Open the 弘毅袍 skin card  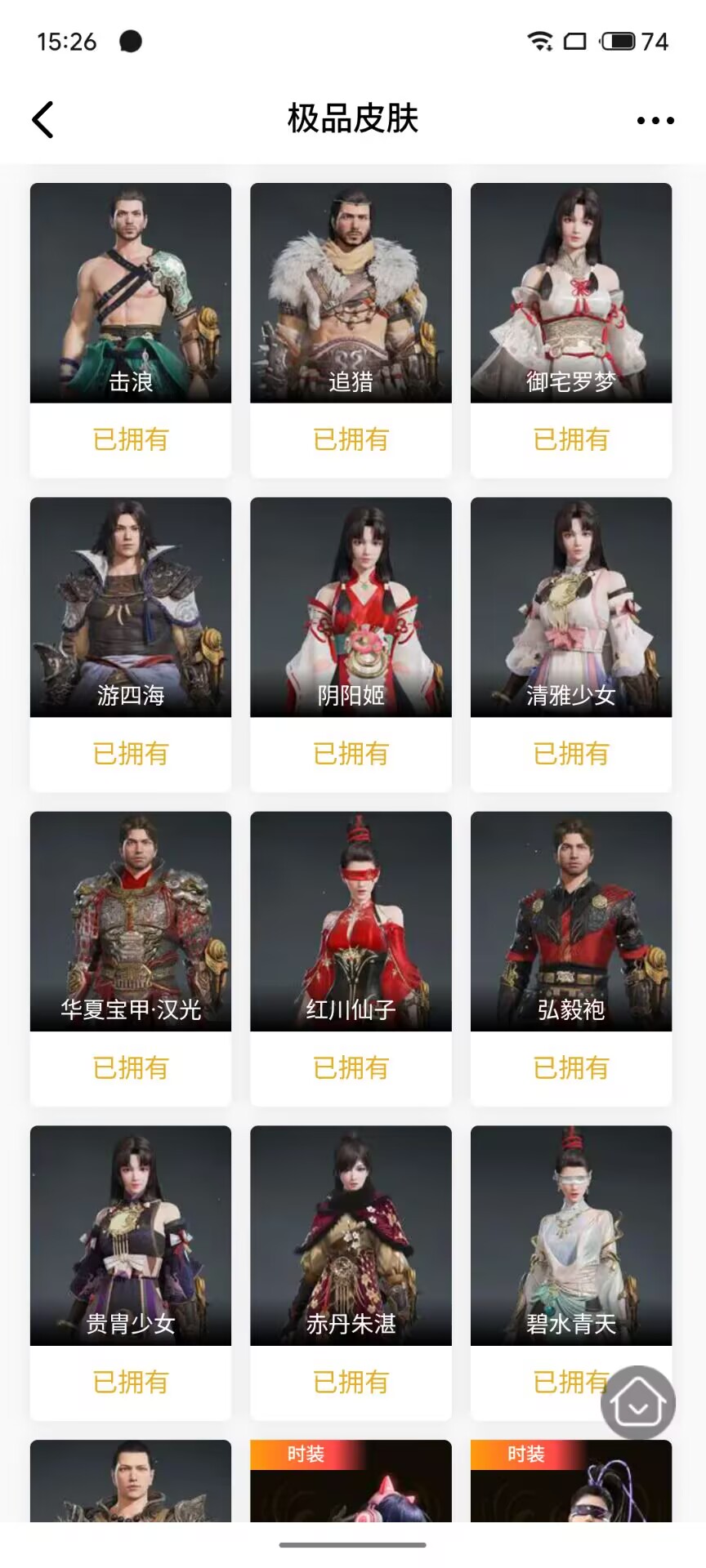click(x=571, y=923)
